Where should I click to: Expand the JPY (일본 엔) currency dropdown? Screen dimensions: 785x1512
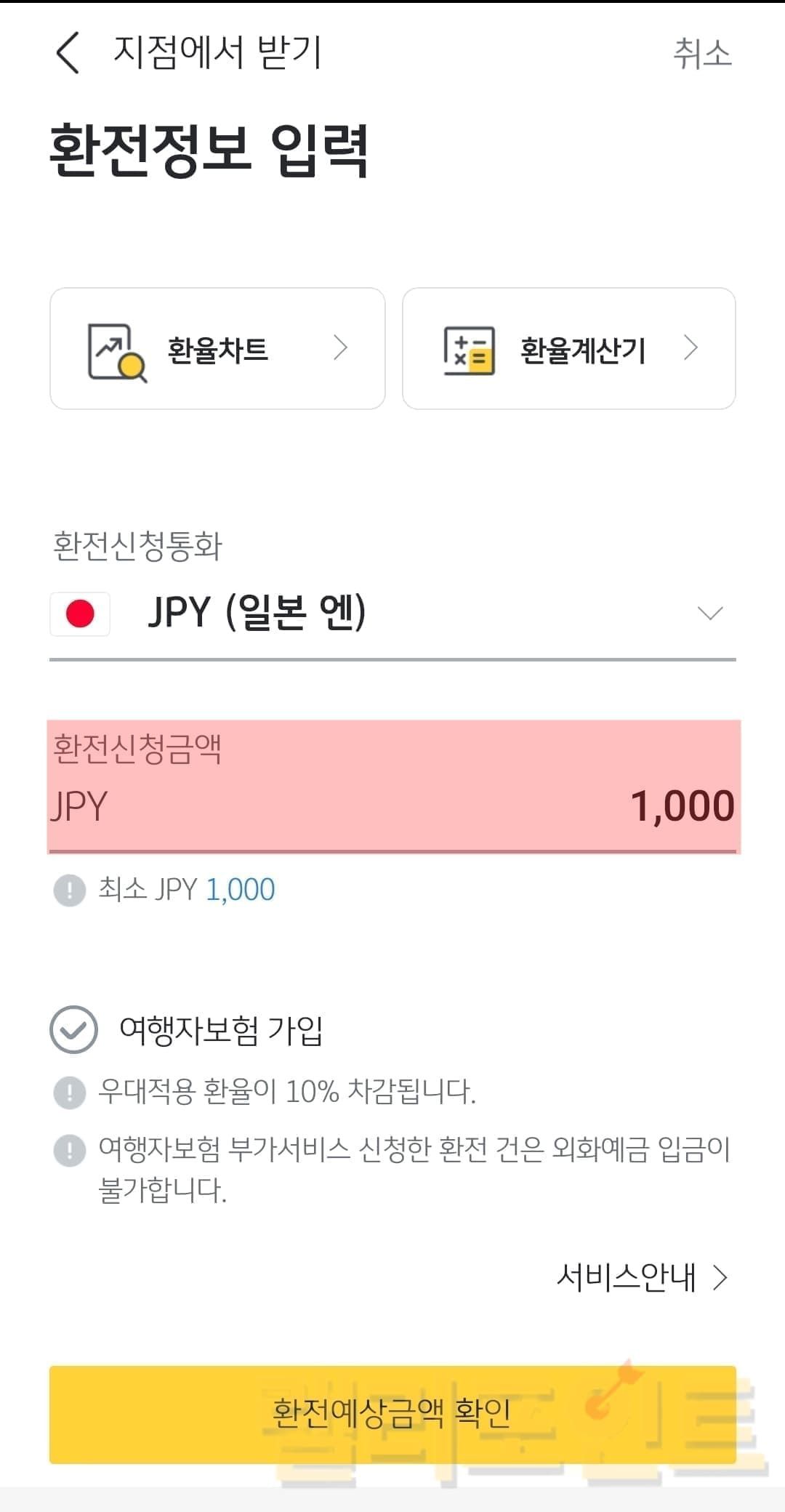(x=392, y=613)
